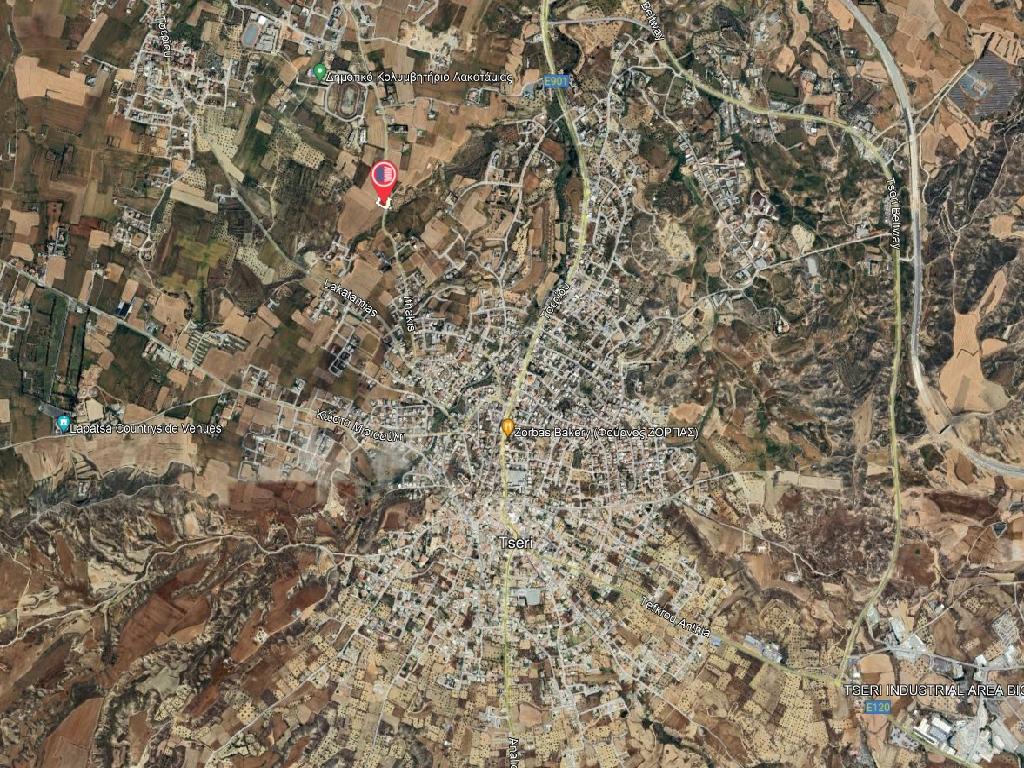The height and width of the screenshot is (768, 1024).
Task: Select the Lapatsa Countryside Venues marker
Action: [64, 425]
